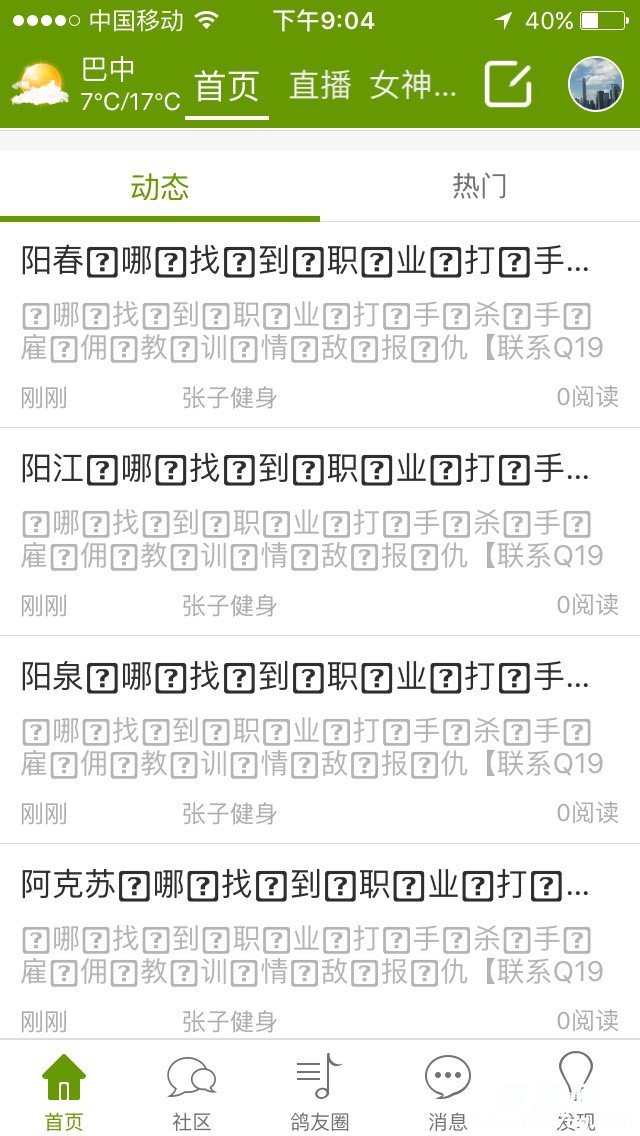Screen dimensions: 640x1136
Task: Open 消息 in the bottom bar
Action: tap(447, 1090)
